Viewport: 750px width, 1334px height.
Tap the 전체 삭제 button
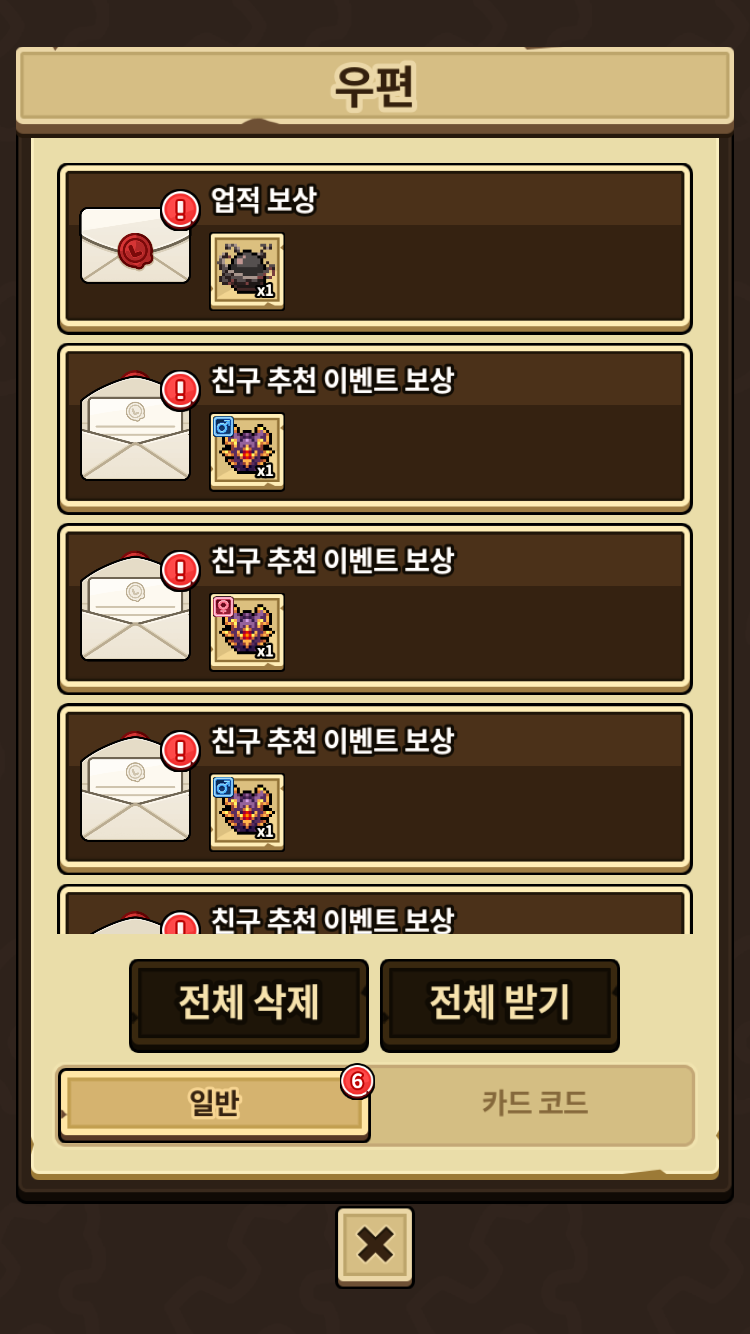(x=249, y=1003)
